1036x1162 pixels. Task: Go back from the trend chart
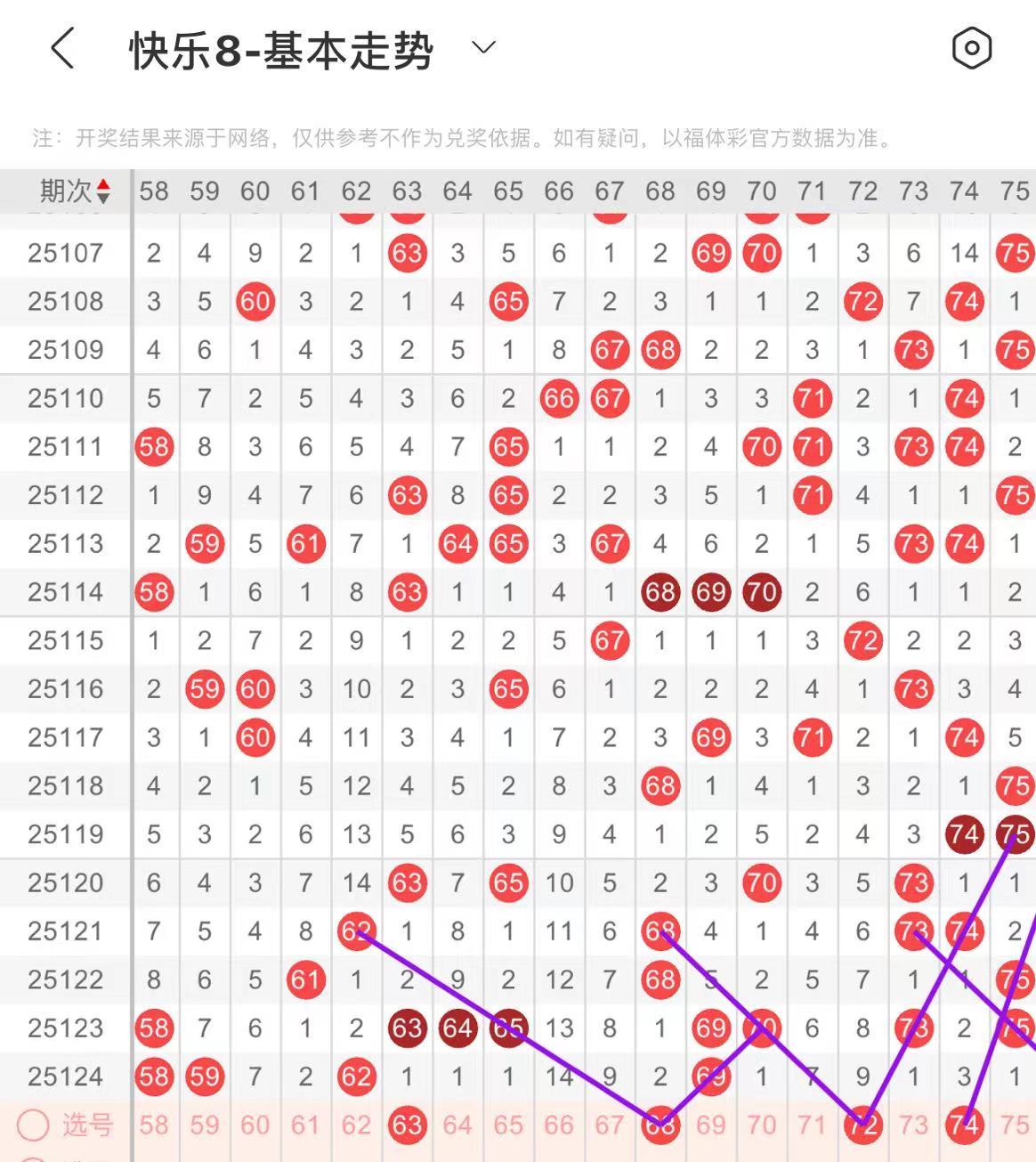pos(62,48)
